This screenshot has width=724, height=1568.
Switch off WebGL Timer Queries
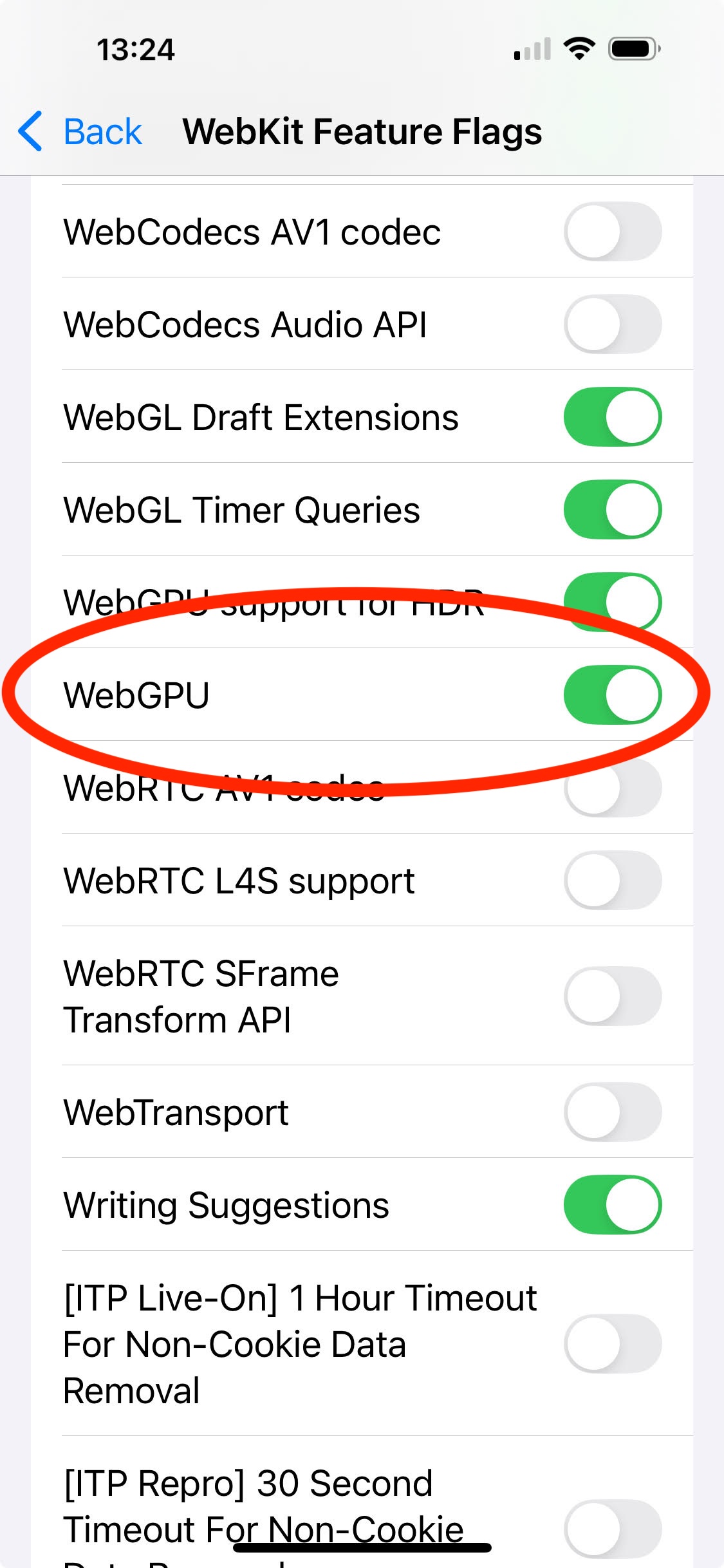click(612, 510)
